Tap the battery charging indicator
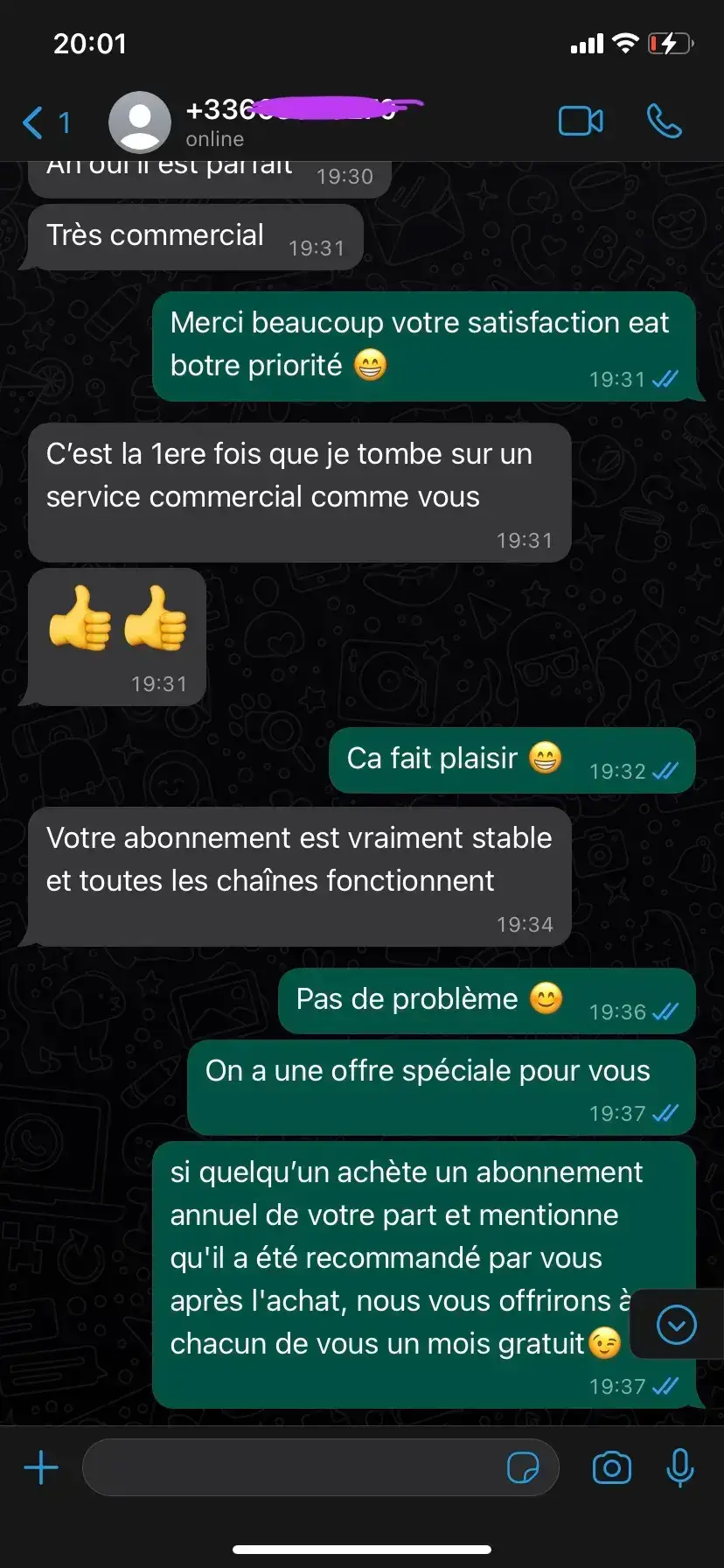Screen dimensions: 724x1568 tap(671, 44)
